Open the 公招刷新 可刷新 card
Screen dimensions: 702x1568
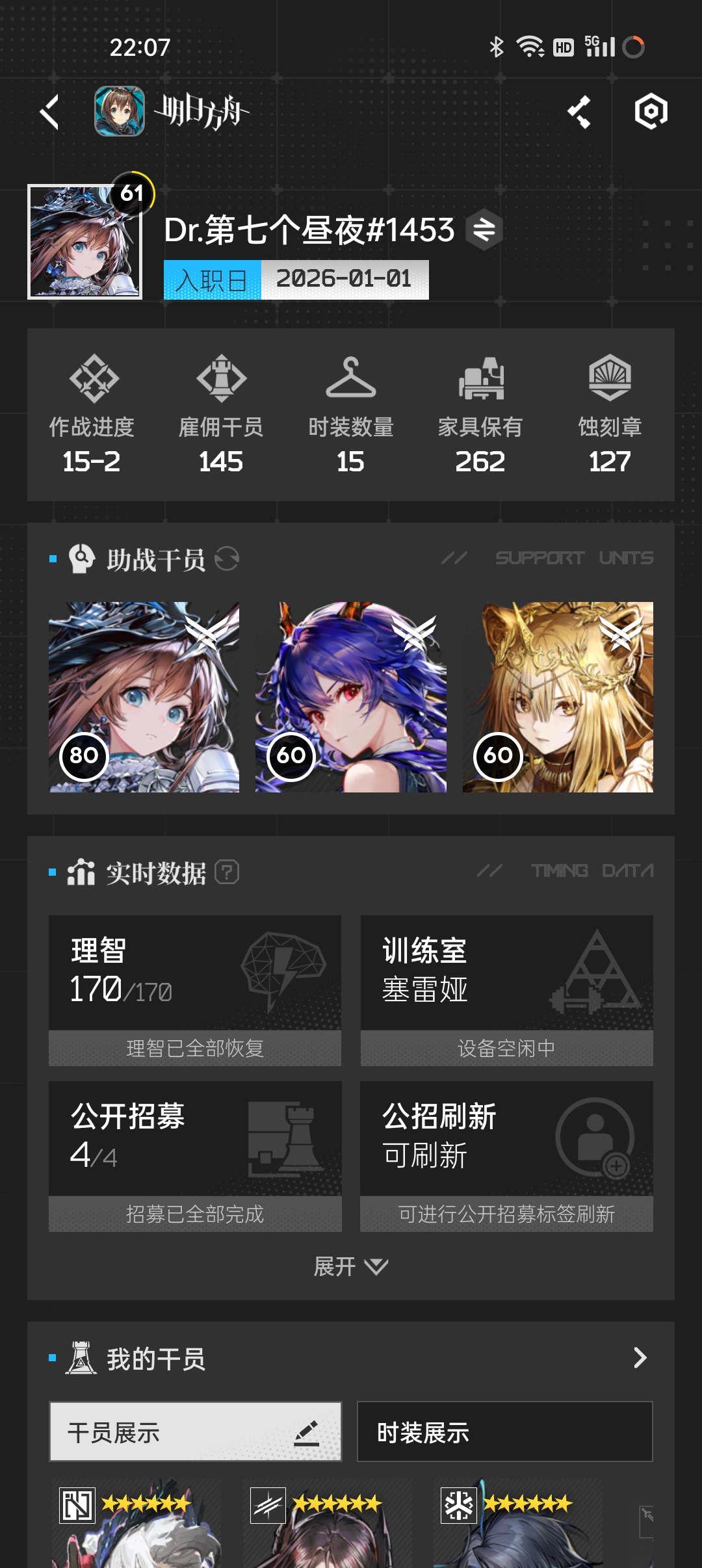point(506,1155)
